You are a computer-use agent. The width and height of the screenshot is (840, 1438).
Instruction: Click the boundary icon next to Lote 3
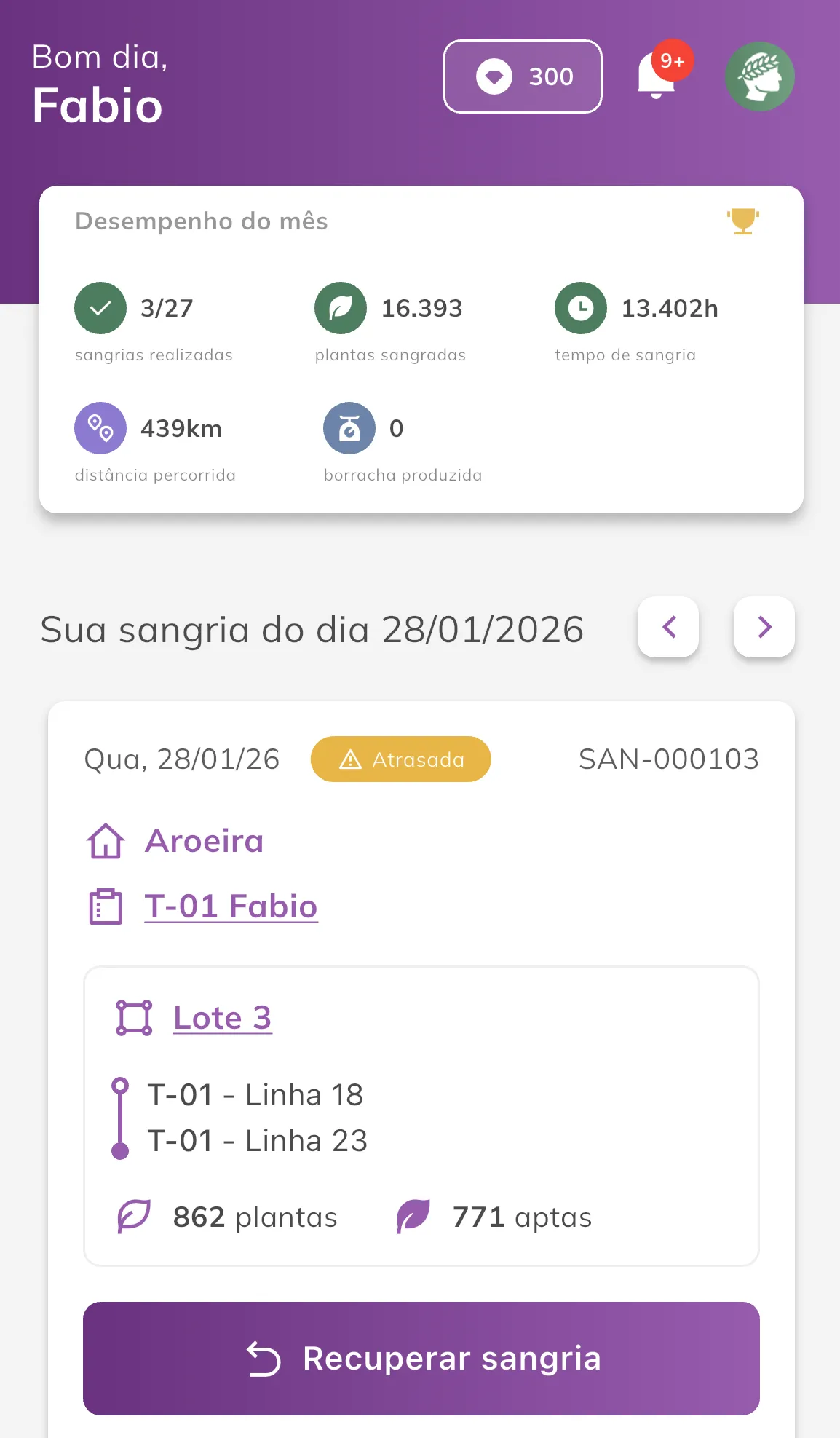(x=134, y=1017)
